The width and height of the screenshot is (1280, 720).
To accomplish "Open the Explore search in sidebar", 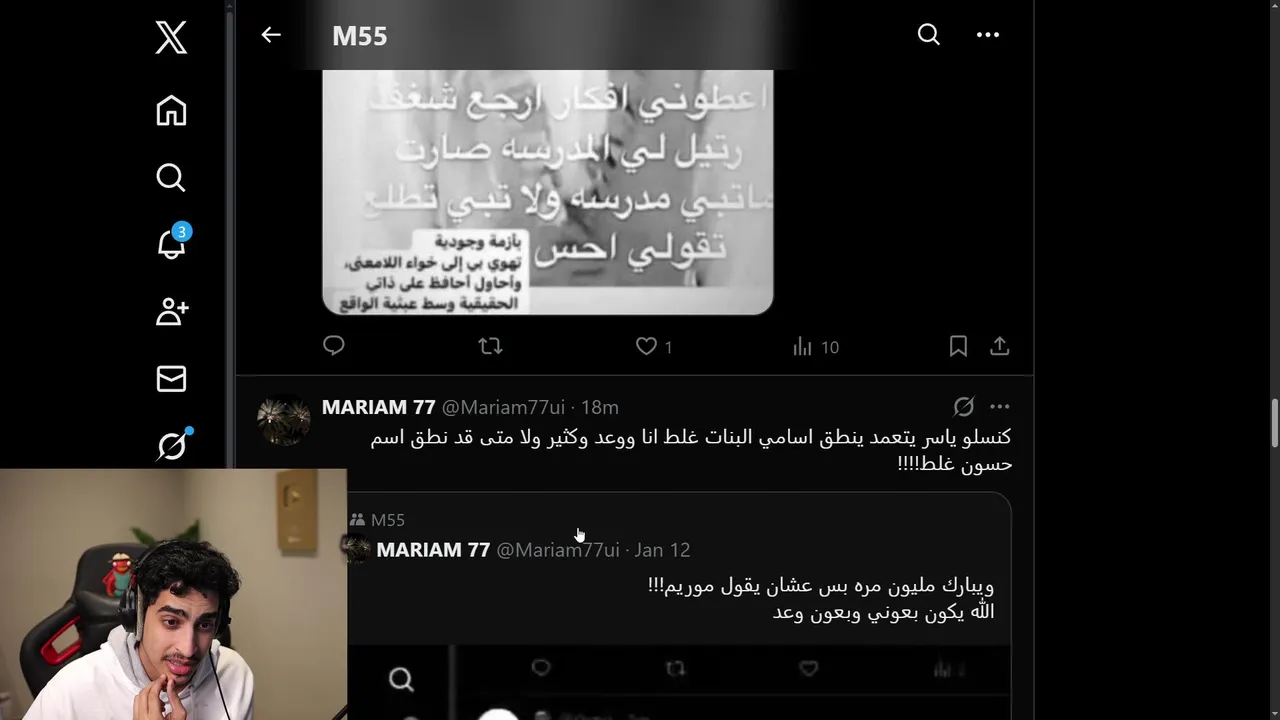I will click(x=171, y=177).
